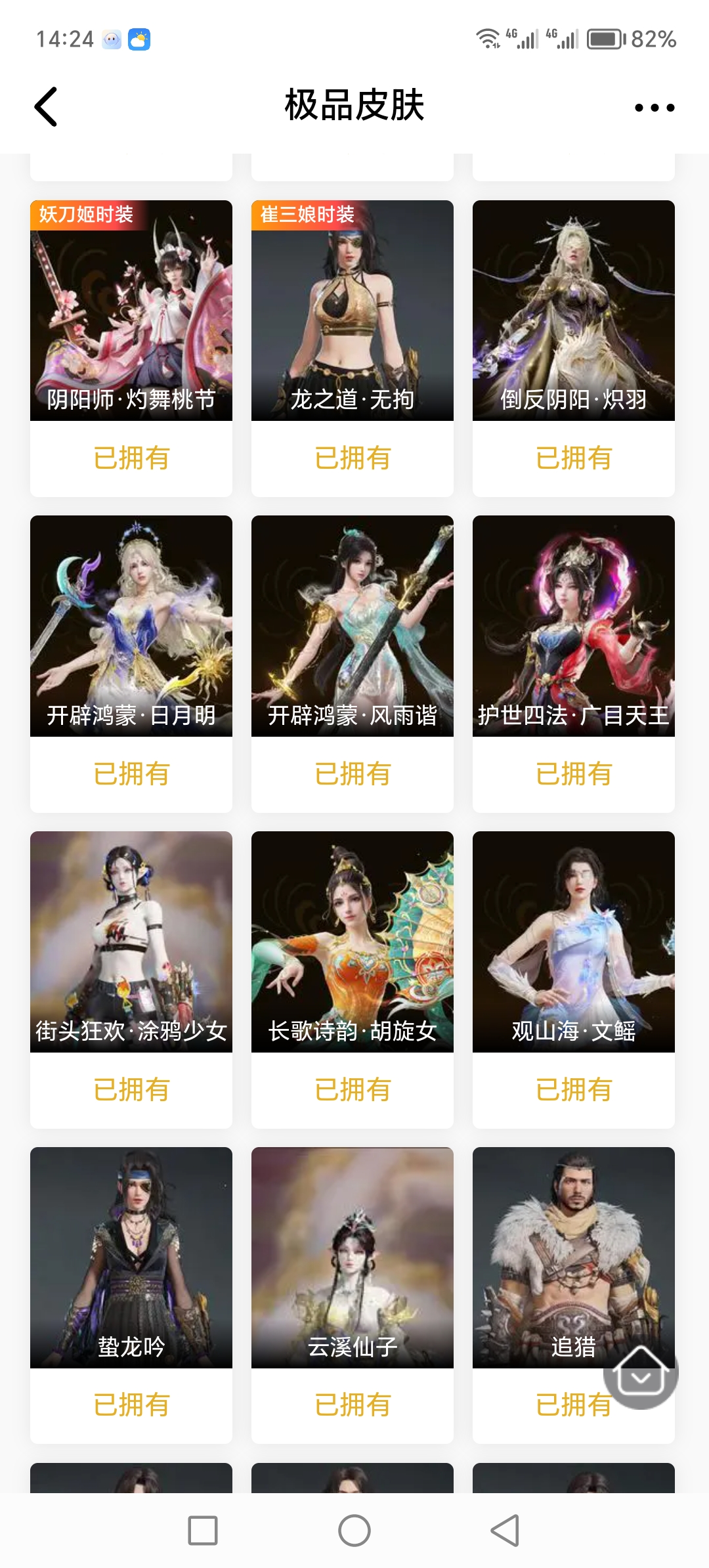Tap the 开辟鸿蒙·风雨谐 skin card
This screenshot has width=709, height=1568.
[353, 626]
